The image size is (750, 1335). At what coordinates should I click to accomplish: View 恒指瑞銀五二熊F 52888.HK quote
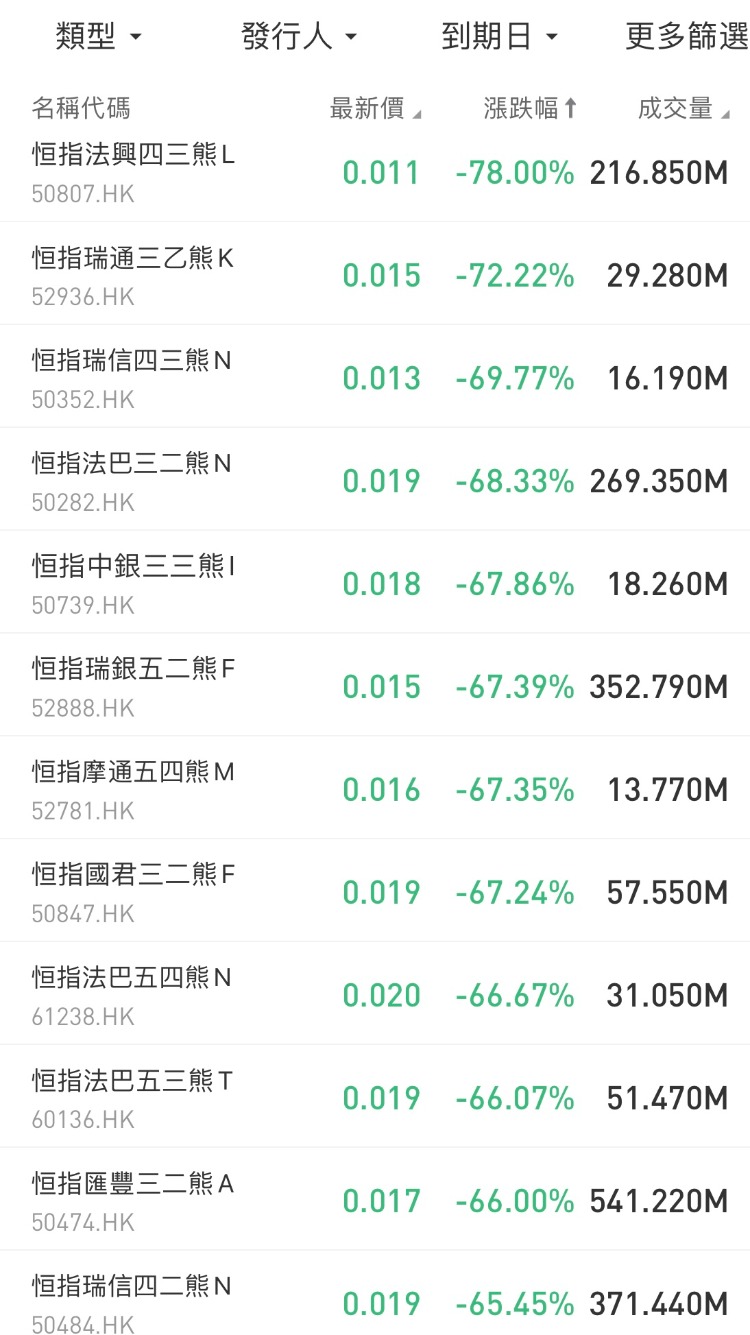[x=375, y=686]
